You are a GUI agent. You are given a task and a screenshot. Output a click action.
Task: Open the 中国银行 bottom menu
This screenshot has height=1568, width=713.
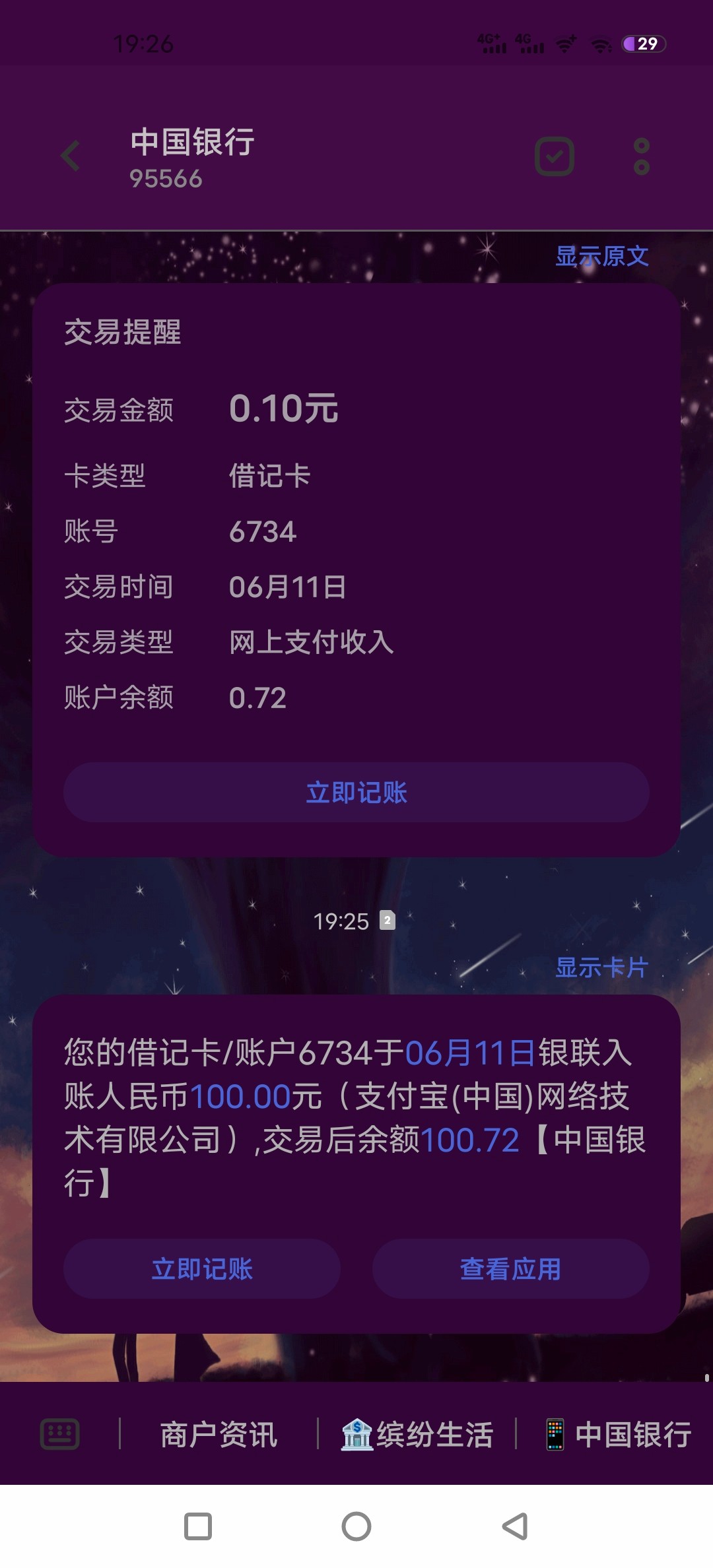619,1435
